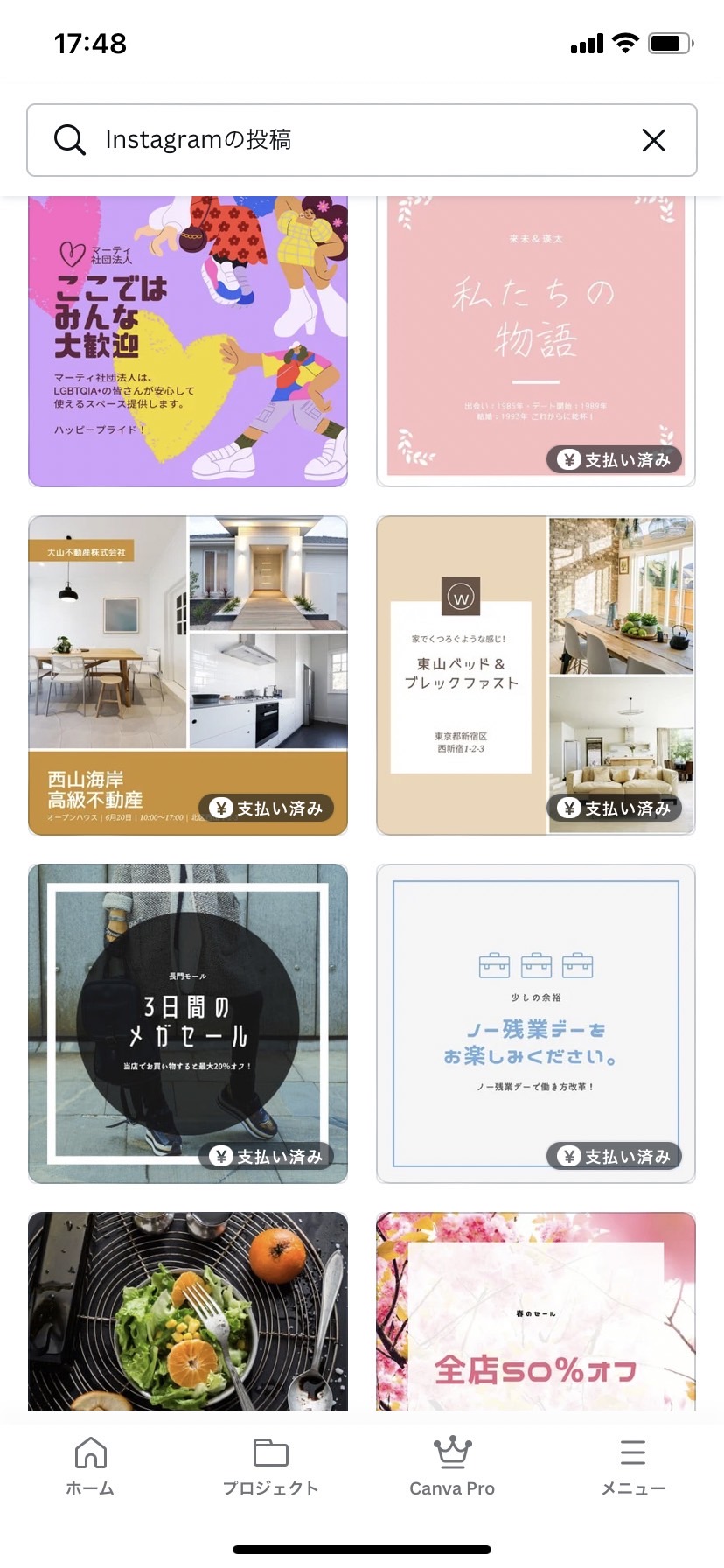Open the 東山ベッド&ブレックファスト template

535,675
